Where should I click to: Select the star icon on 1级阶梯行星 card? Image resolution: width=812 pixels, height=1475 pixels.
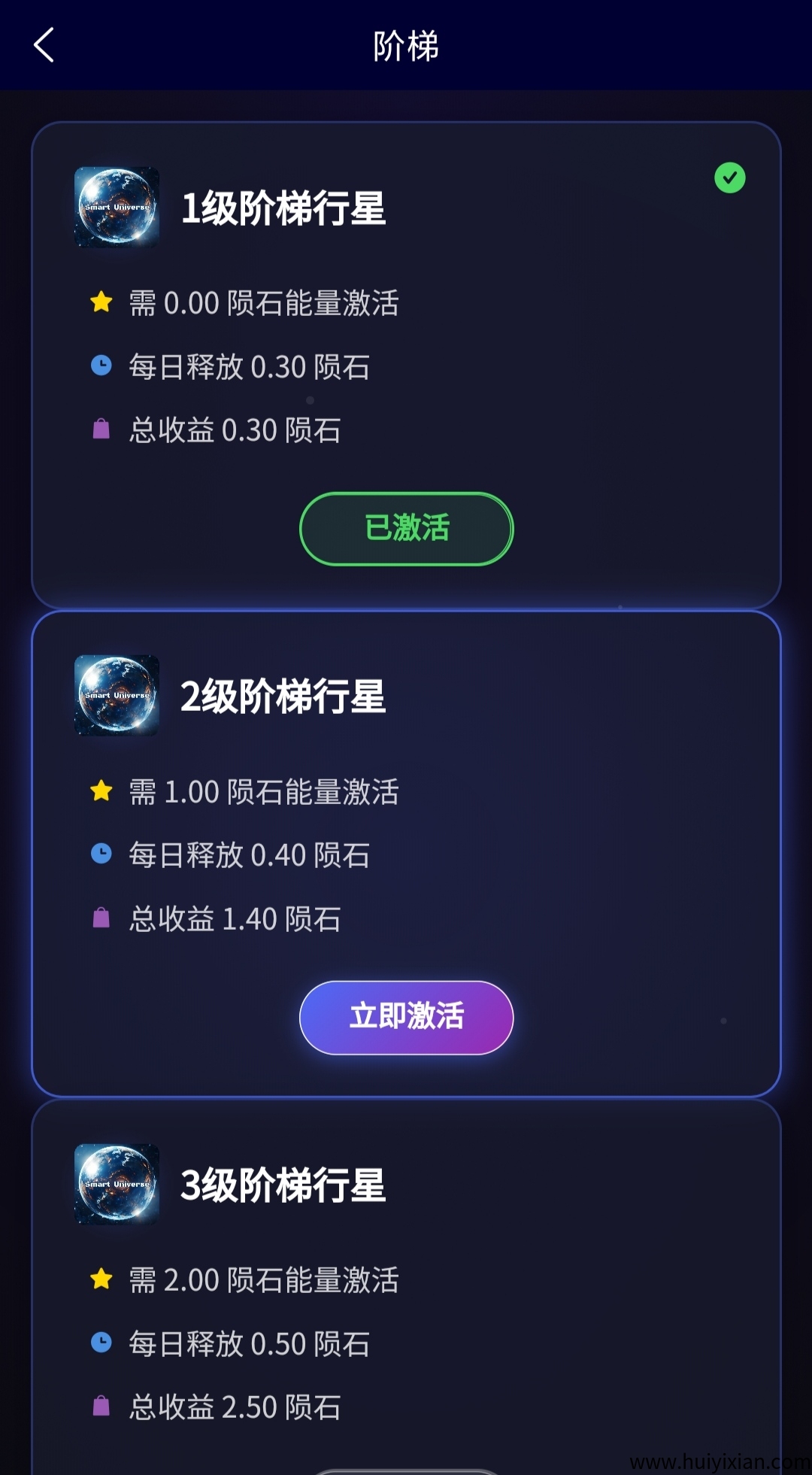[100, 301]
